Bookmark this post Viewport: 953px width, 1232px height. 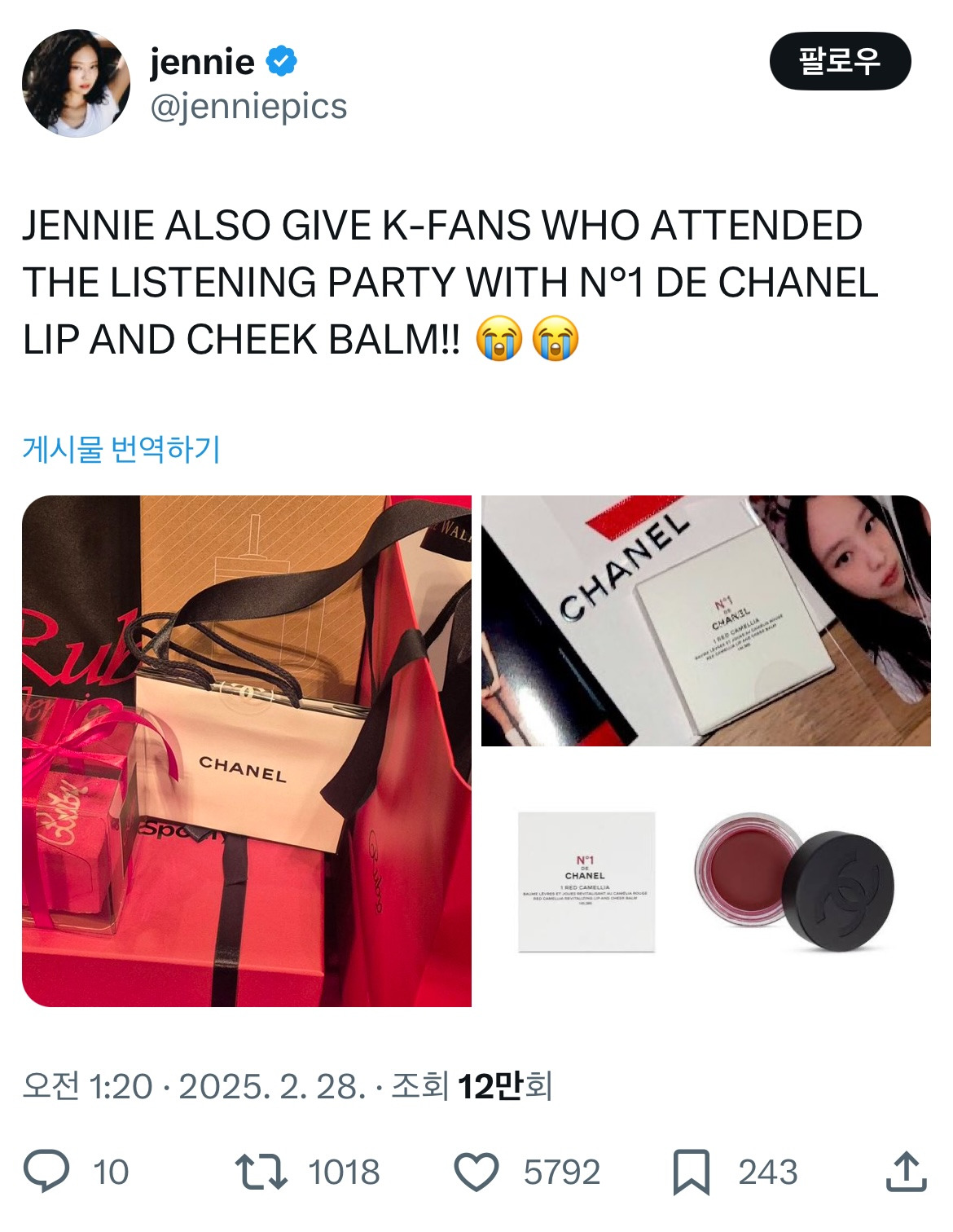point(691,1172)
